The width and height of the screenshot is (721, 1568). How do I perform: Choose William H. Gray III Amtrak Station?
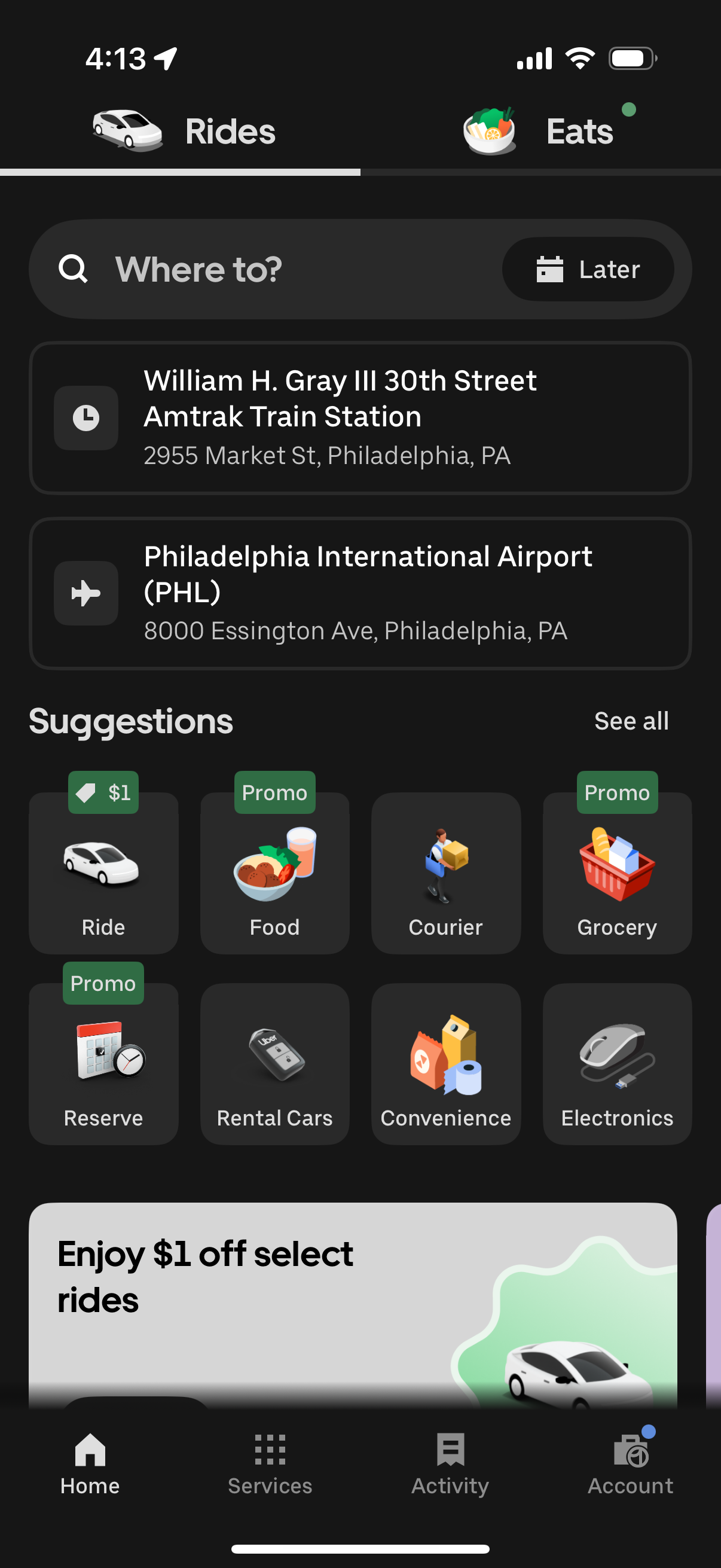click(360, 416)
